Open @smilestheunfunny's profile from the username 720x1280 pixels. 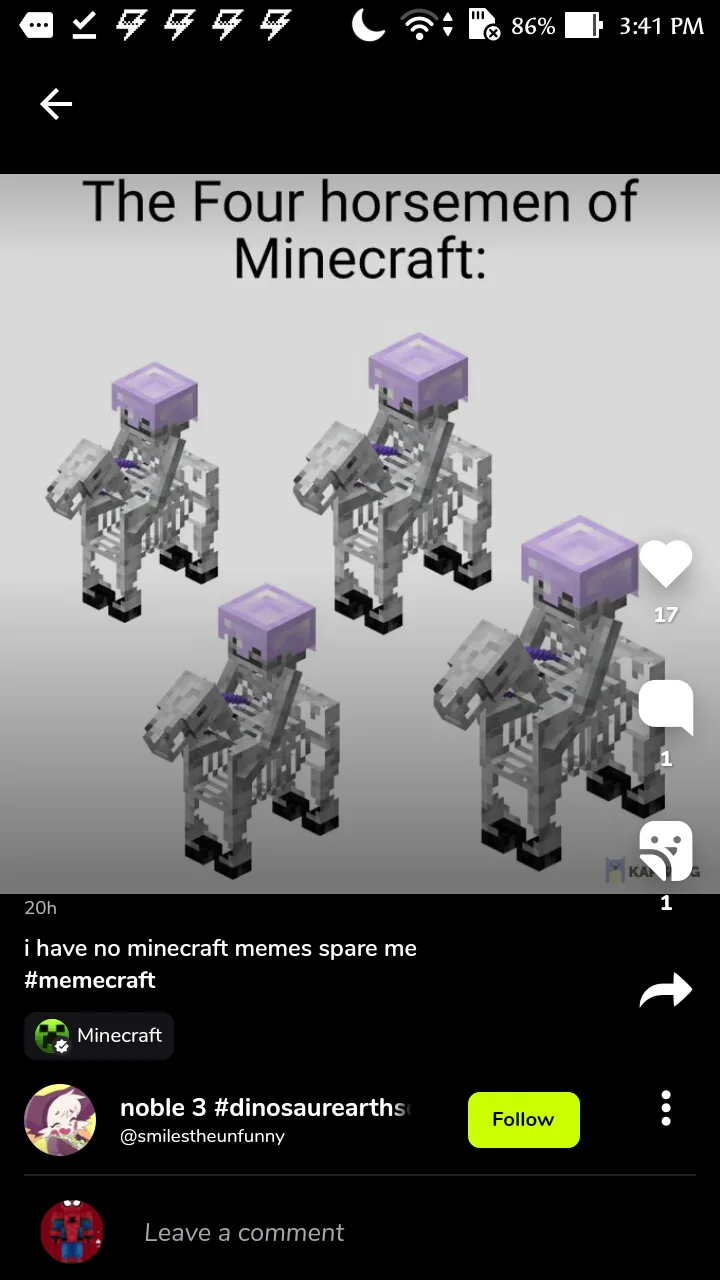click(203, 1137)
